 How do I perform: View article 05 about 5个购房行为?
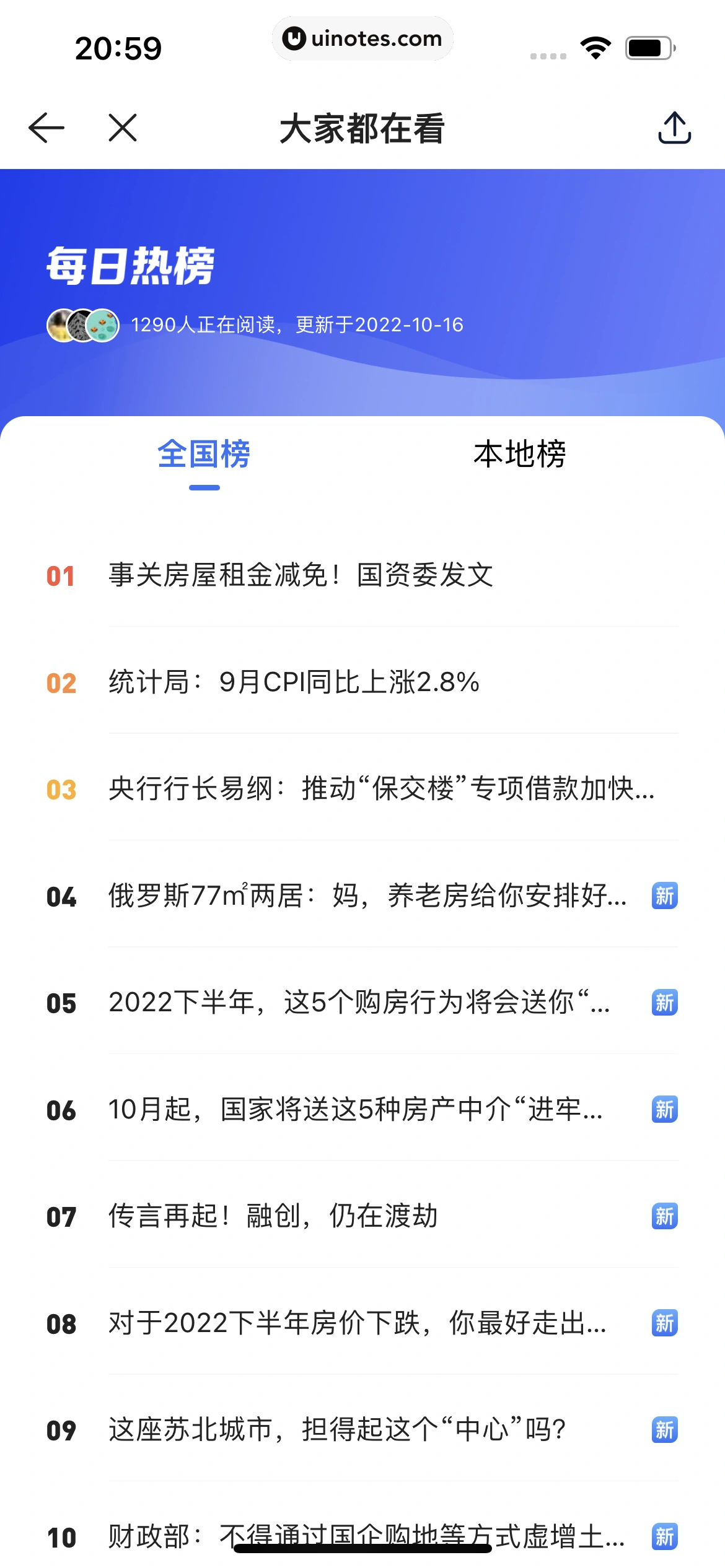tap(359, 1003)
